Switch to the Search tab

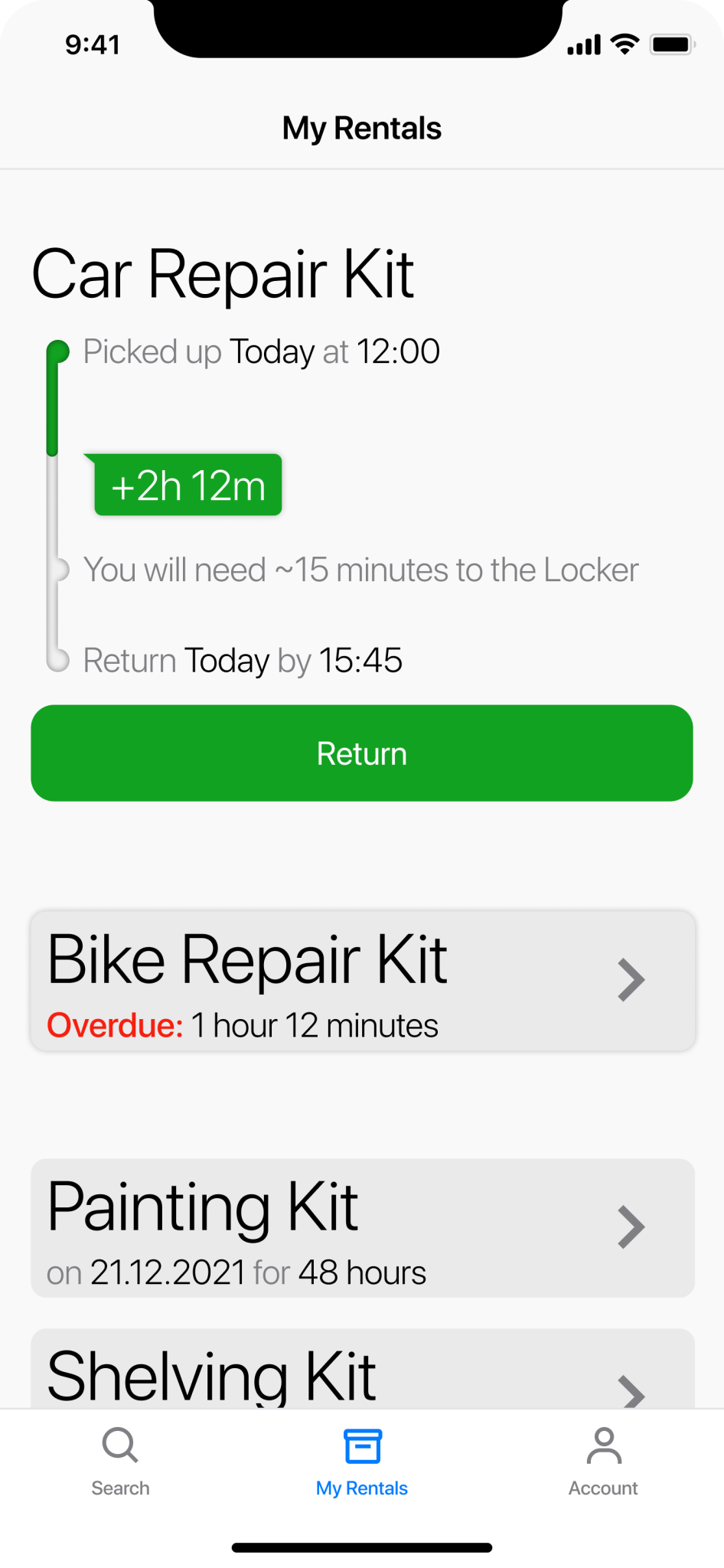(x=120, y=1462)
